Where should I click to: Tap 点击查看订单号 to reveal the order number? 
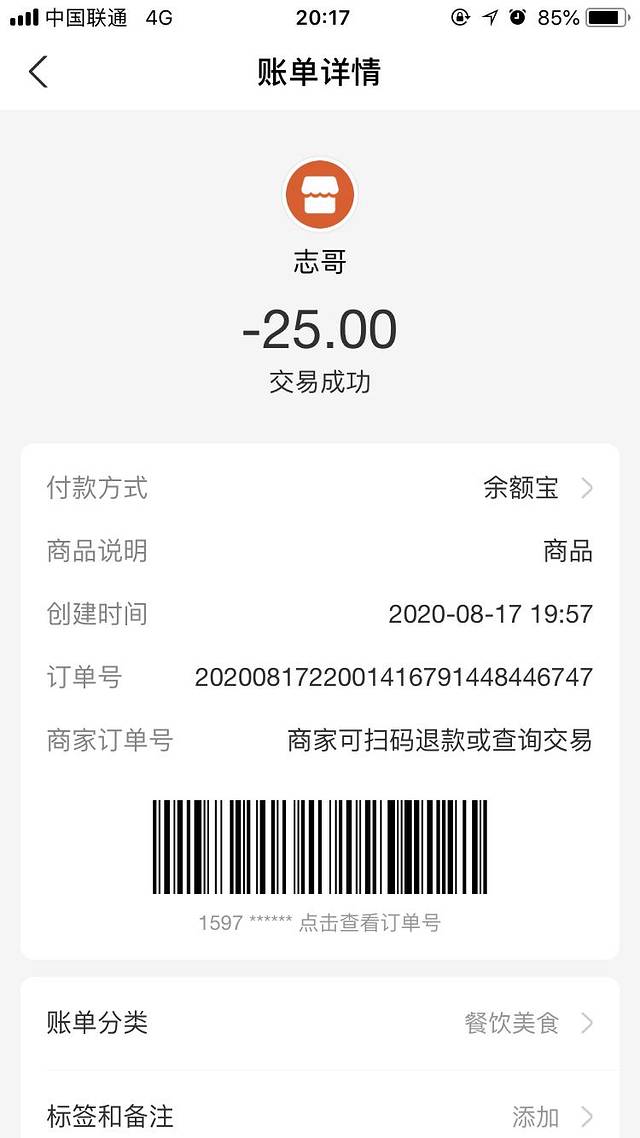click(x=369, y=923)
